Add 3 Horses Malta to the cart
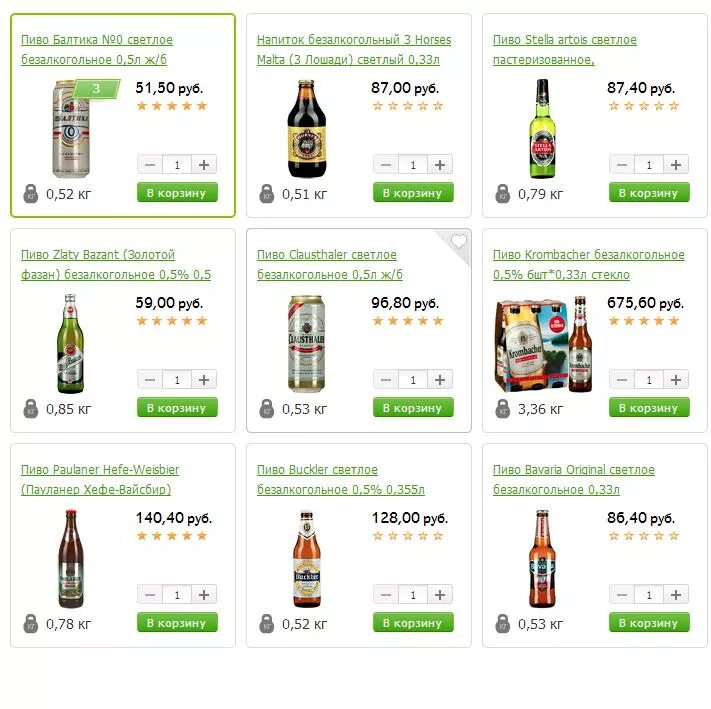 point(413,193)
